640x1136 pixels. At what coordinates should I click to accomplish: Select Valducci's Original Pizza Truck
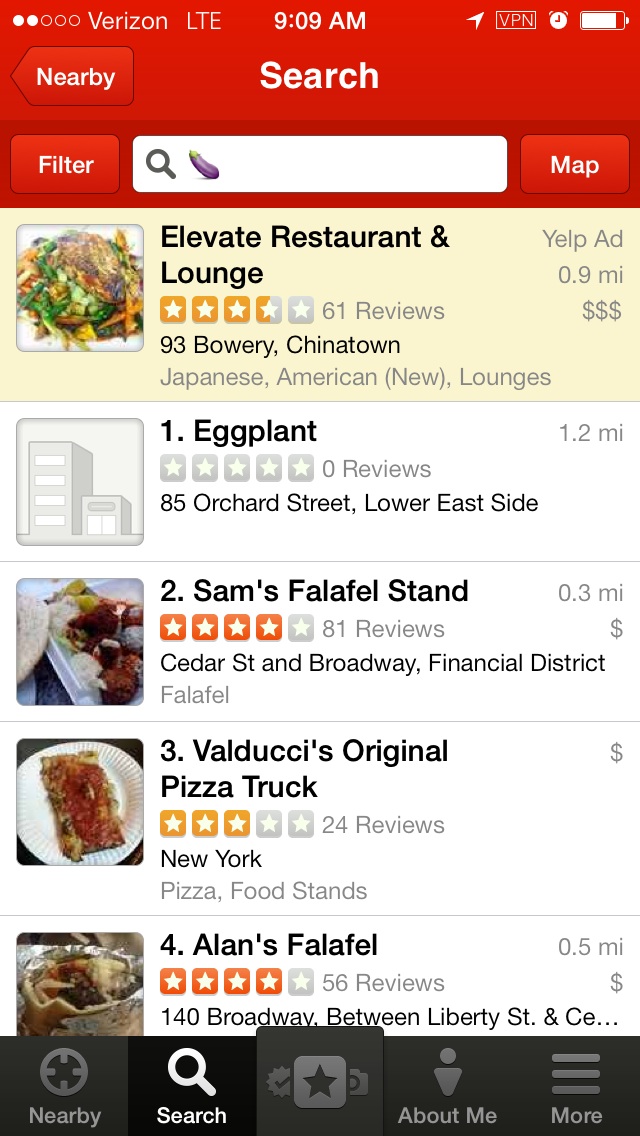(x=320, y=818)
